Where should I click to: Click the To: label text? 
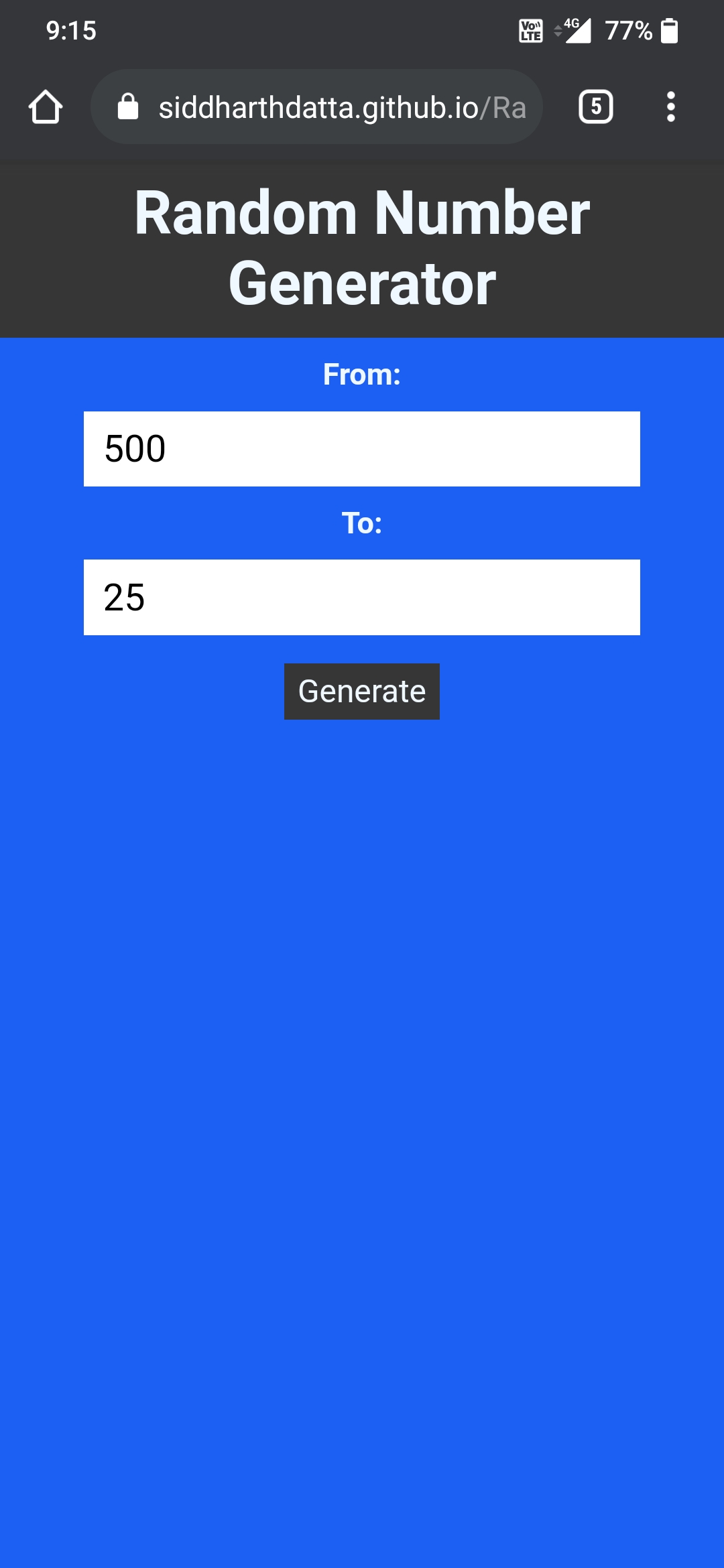point(361,524)
